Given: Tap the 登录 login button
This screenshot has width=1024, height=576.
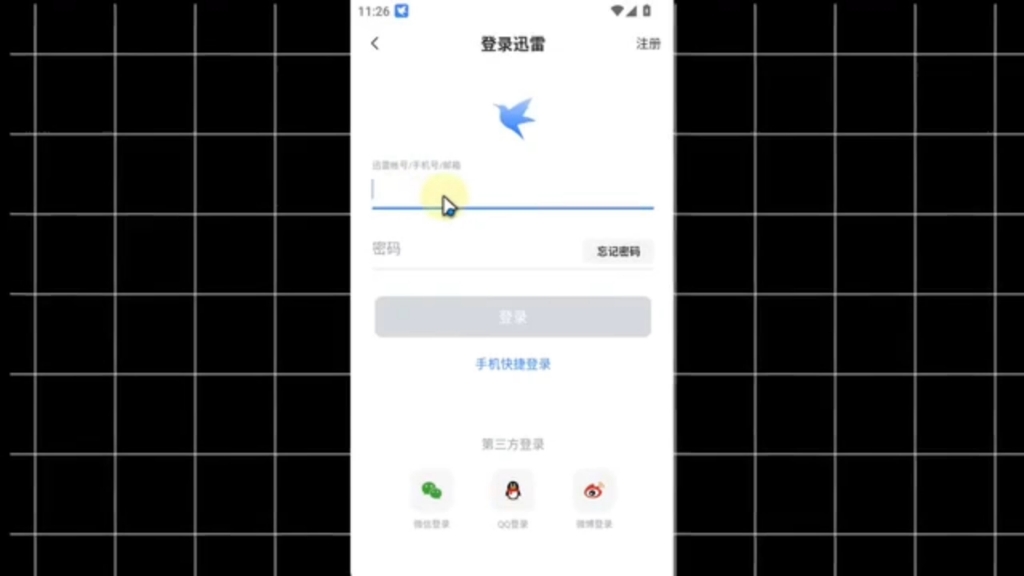Looking at the screenshot, I should 512,317.
